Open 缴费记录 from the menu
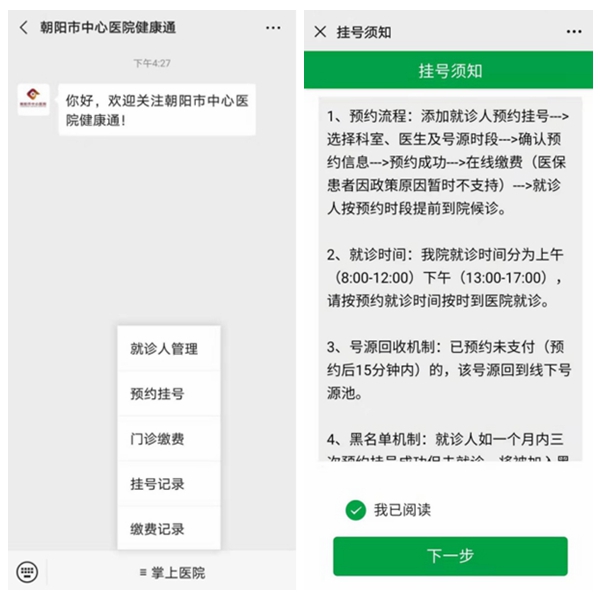 tap(157, 529)
